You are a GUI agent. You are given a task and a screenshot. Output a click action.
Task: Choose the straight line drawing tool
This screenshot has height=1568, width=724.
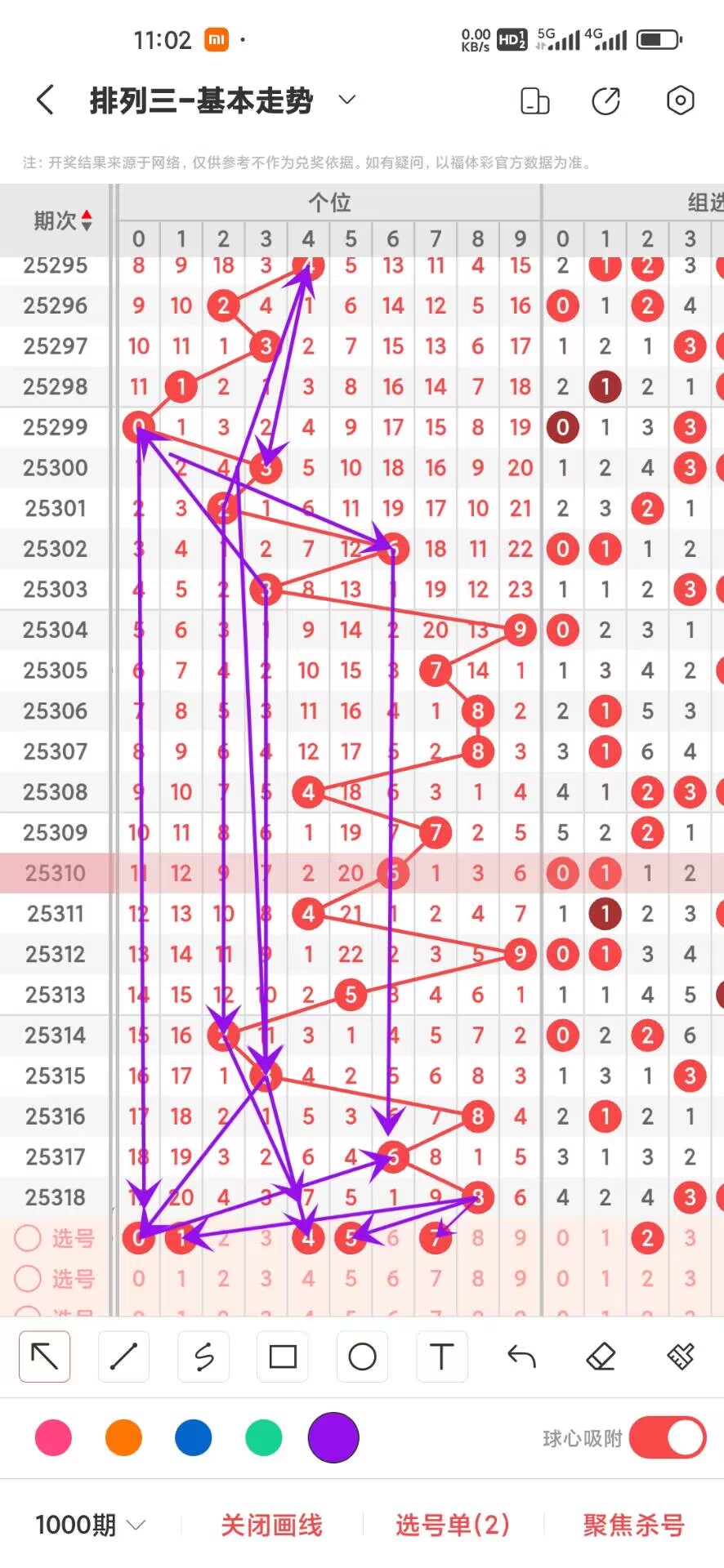[x=124, y=1356]
